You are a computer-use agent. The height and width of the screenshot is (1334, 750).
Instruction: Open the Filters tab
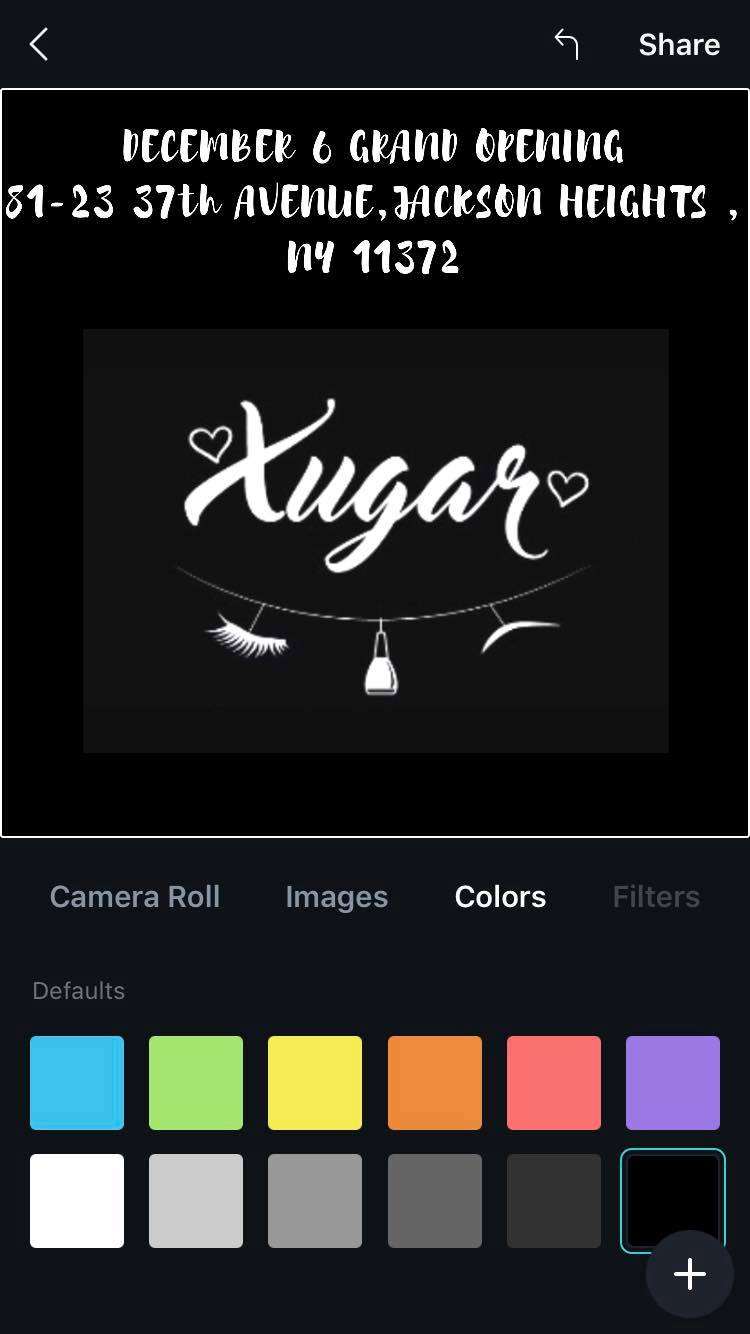(x=656, y=896)
